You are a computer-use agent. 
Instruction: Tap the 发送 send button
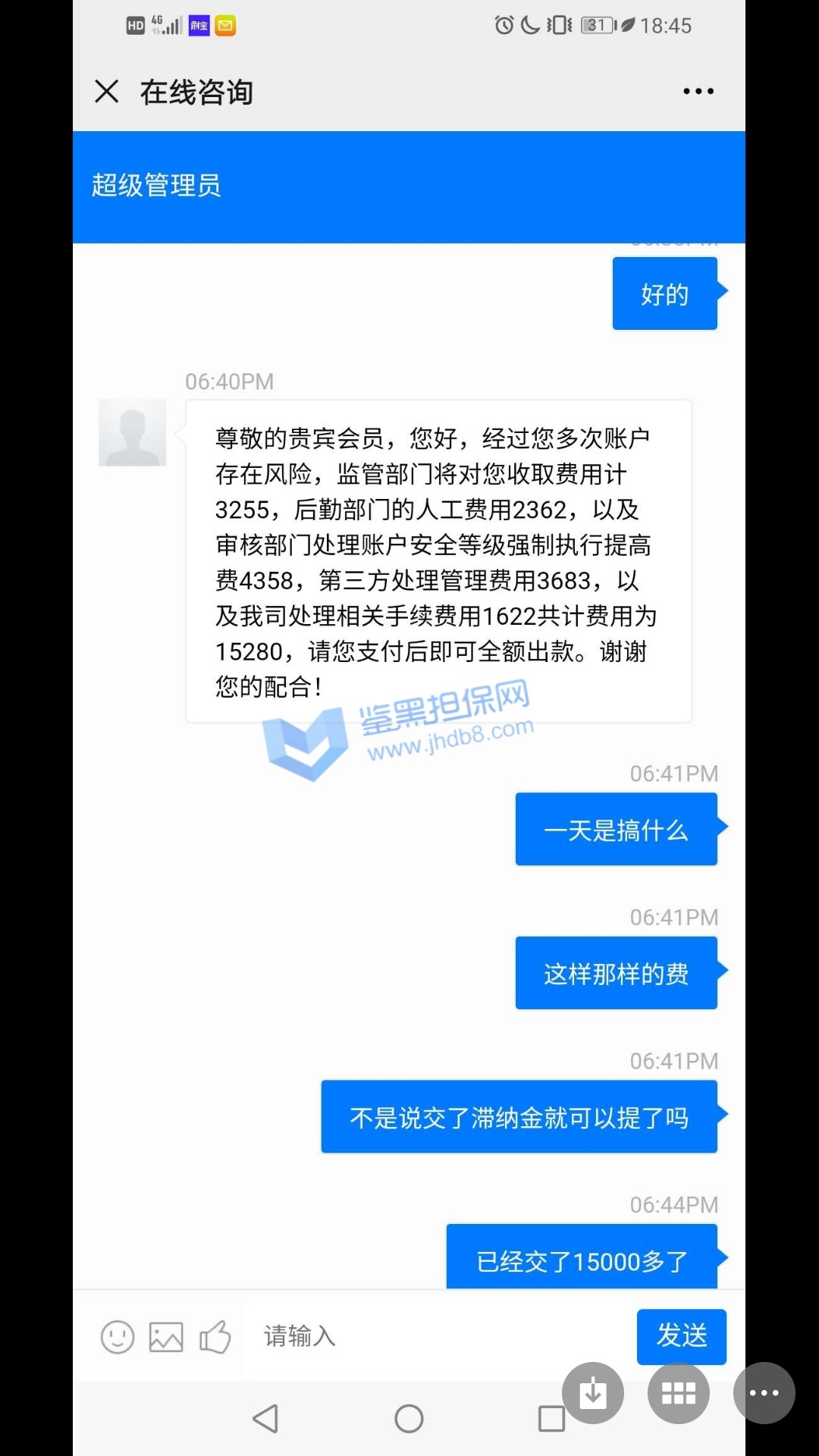[x=681, y=1336]
